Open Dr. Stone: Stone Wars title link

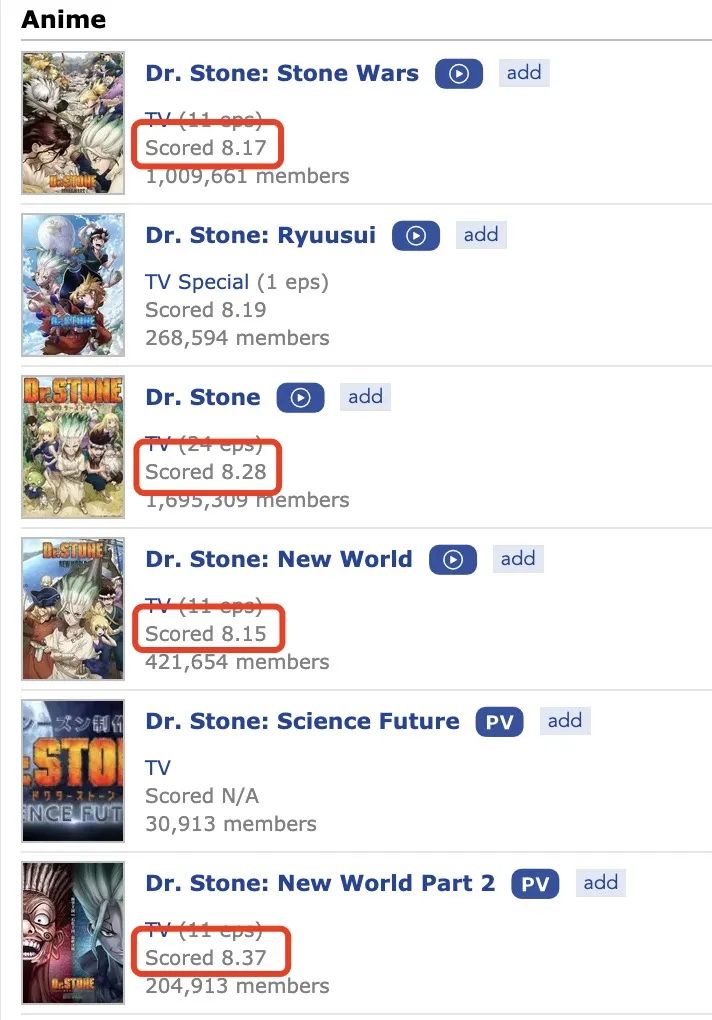pyautogui.click(x=282, y=73)
